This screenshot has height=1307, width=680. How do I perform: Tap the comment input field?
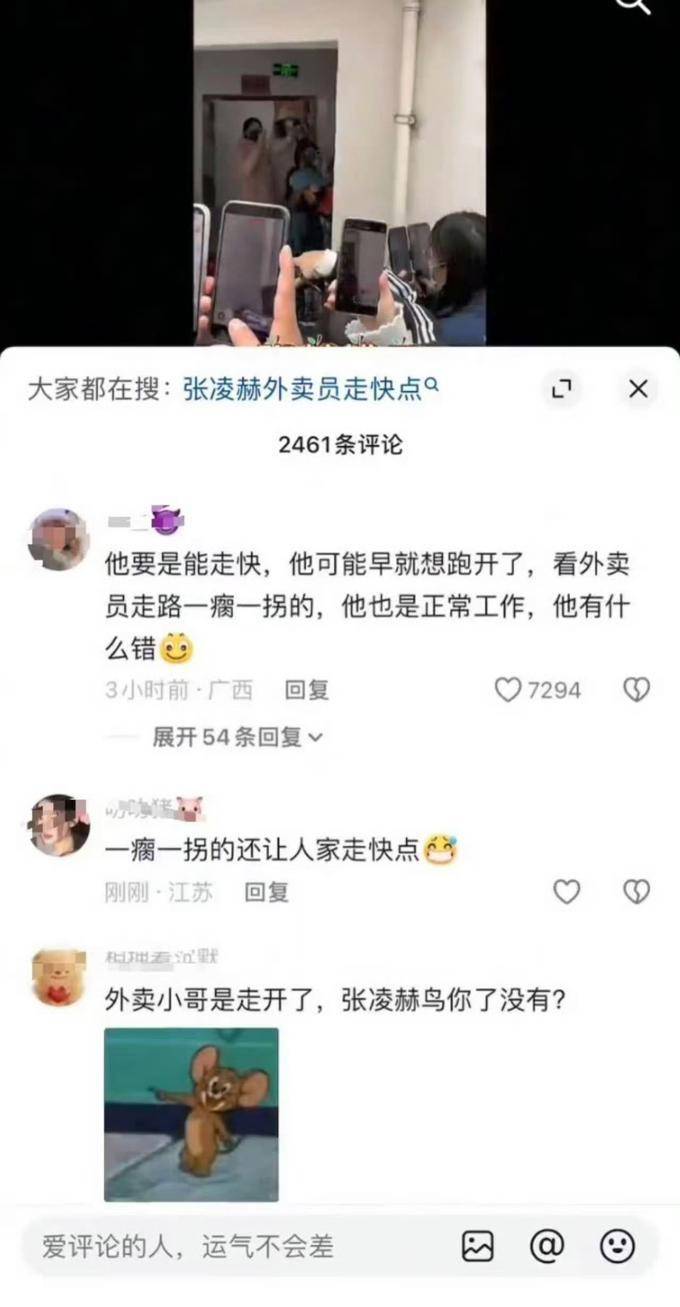[x=230, y=1246]
